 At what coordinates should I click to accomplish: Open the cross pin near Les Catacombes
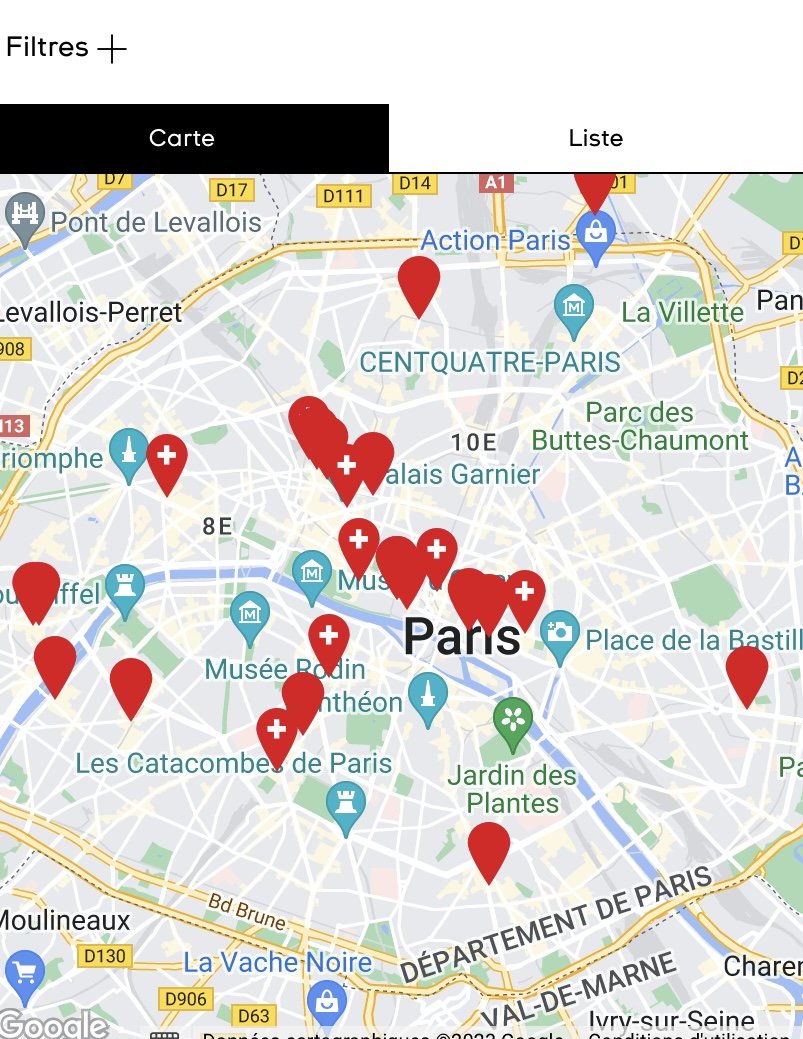pos(277,733)
